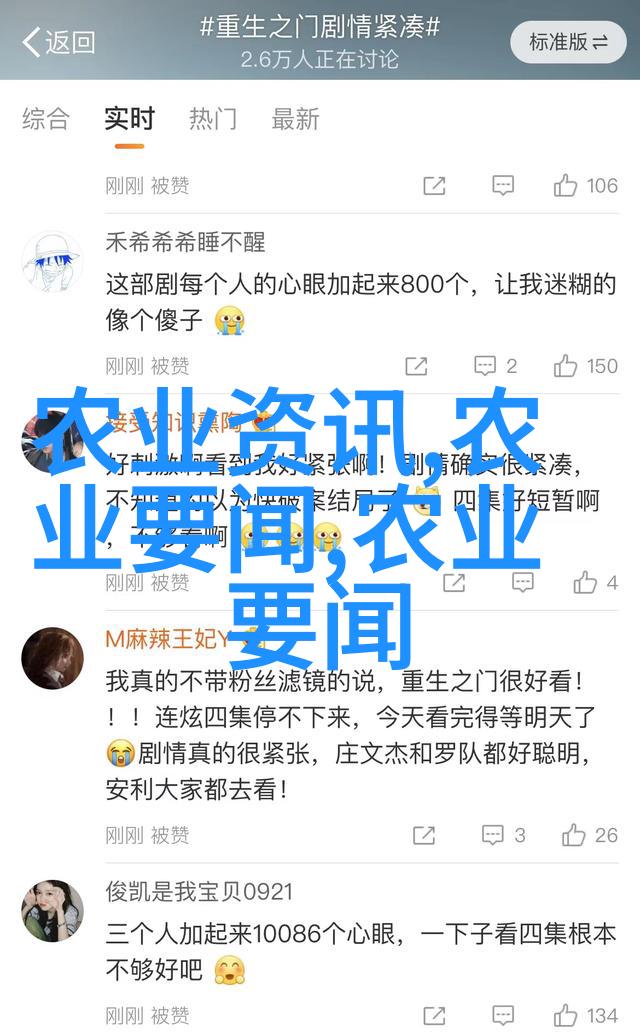640x1033 pixels.
Task: Select the 实时 tab
Action: point(129,119)
